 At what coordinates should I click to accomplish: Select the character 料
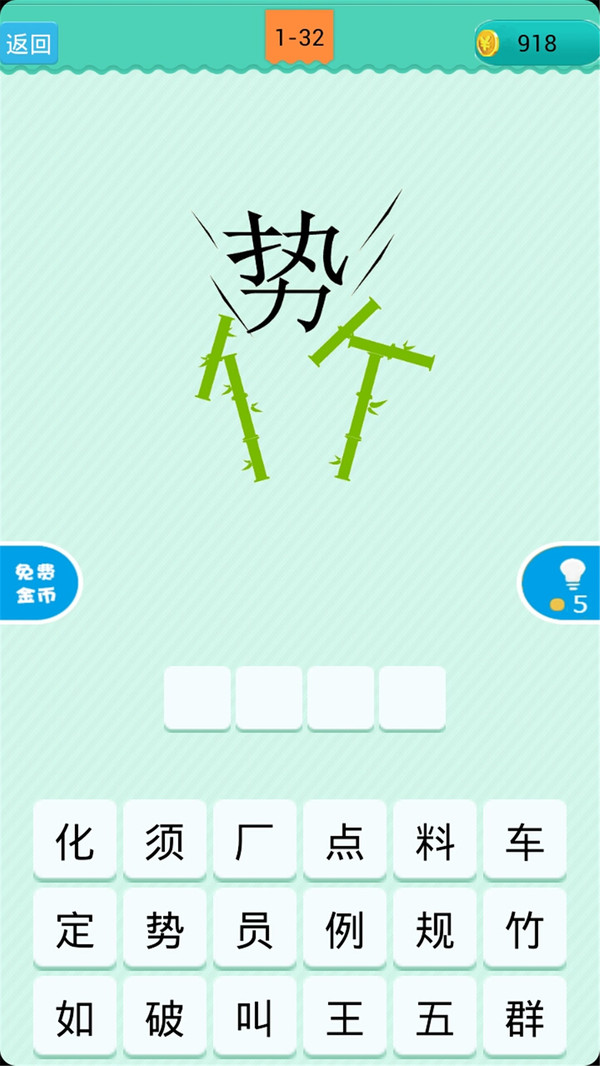click(x=435, y=841)
